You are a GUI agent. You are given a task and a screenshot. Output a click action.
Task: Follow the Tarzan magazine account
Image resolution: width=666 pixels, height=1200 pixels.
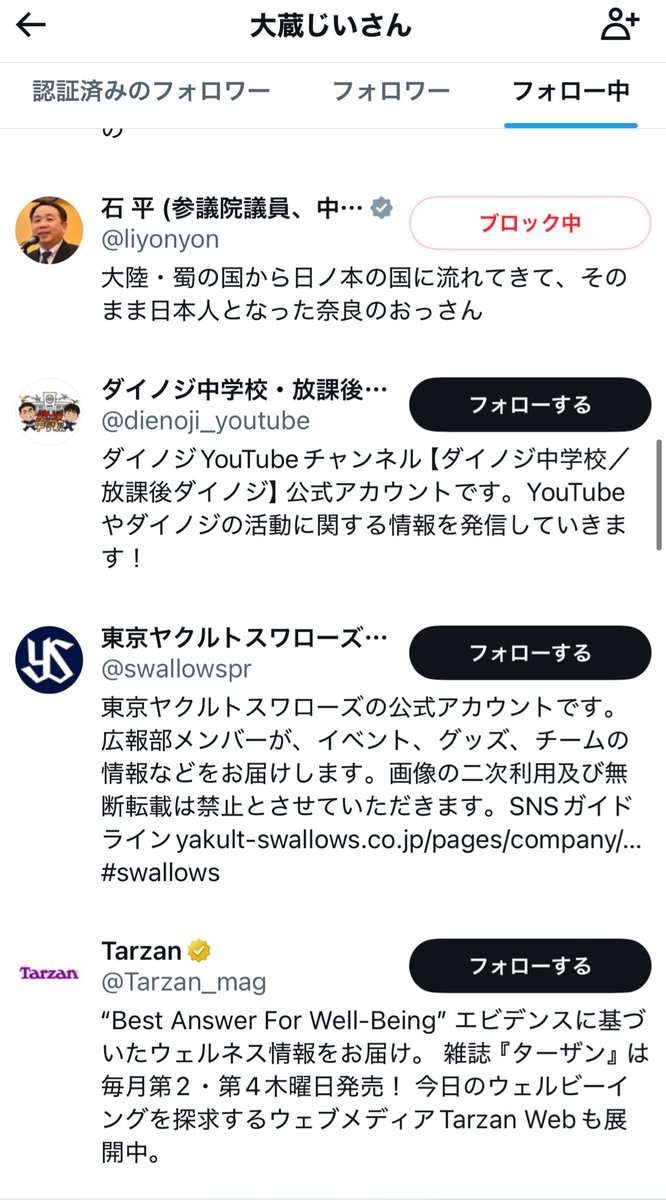(529, 966)
